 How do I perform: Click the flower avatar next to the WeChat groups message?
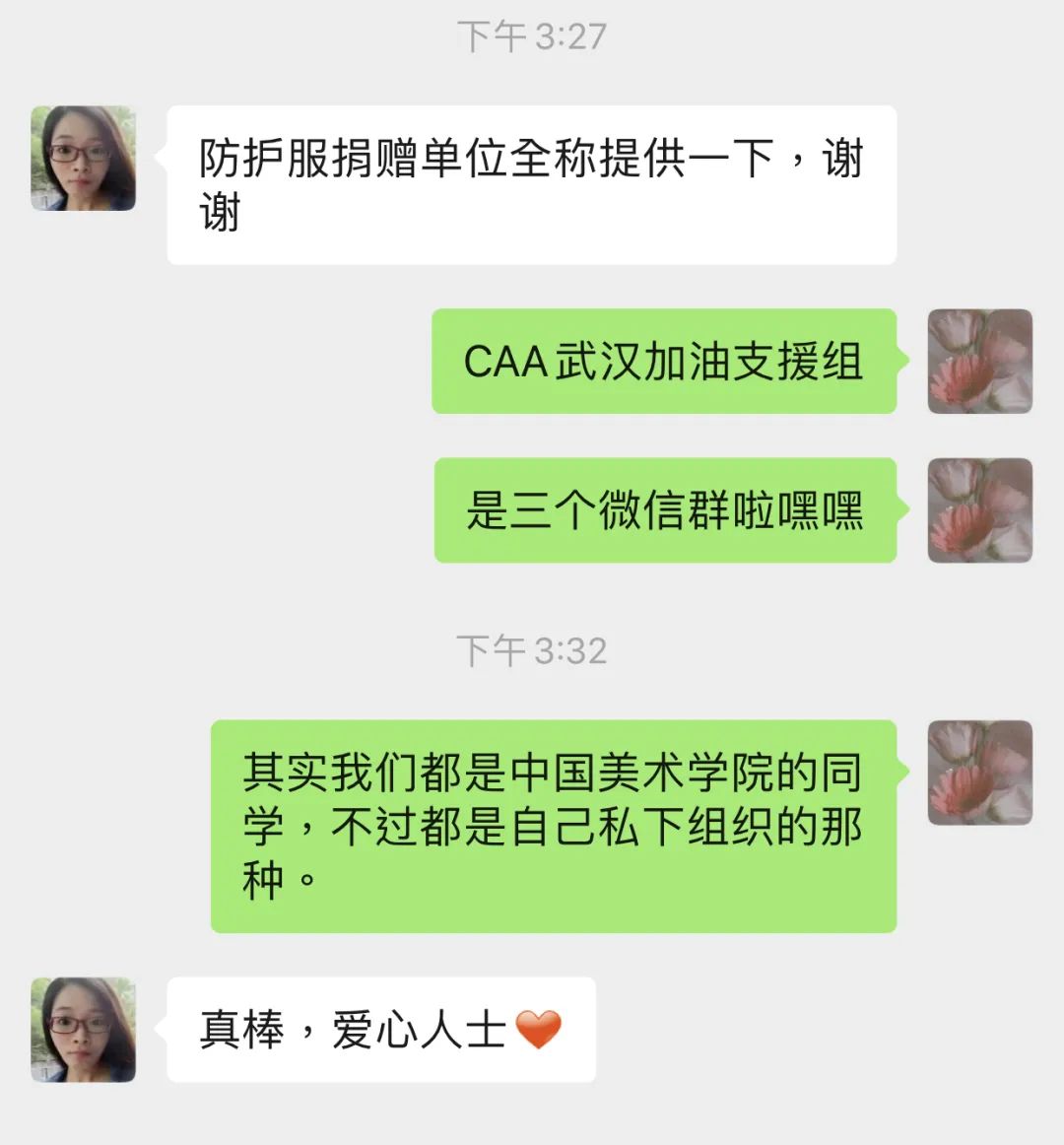980,512
